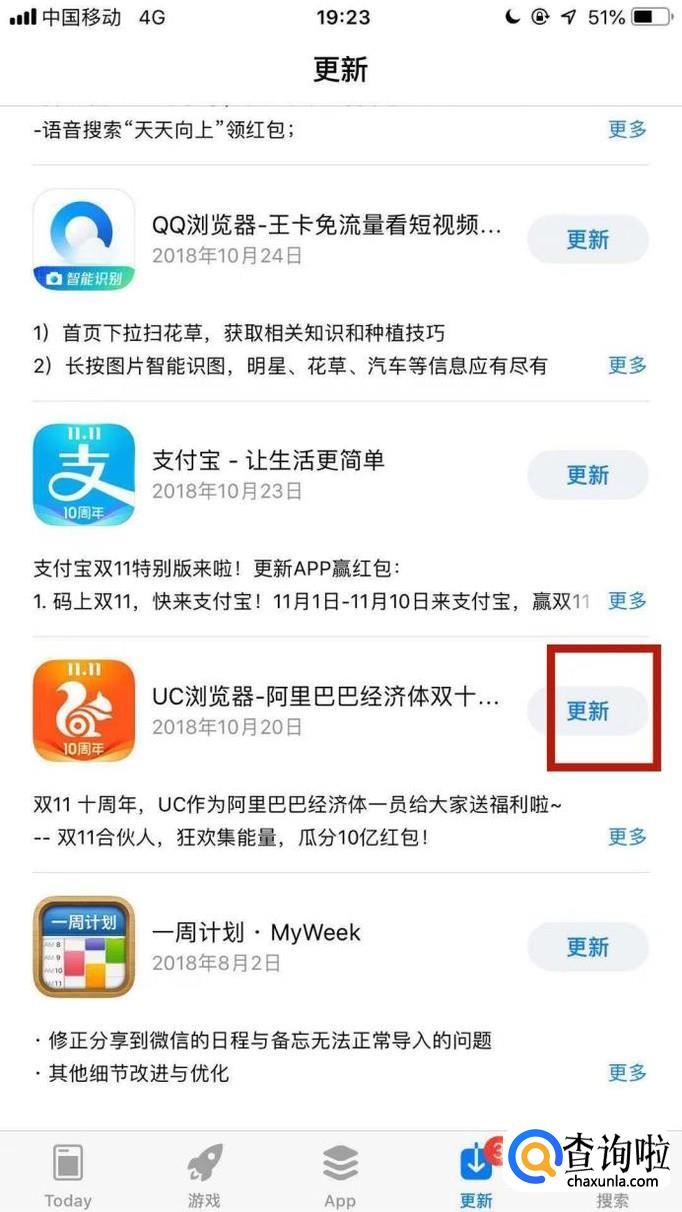This screenshot has height=1212, width=682.
Task: Update QQ浏览器 app
Action: (x=587, y=240)
